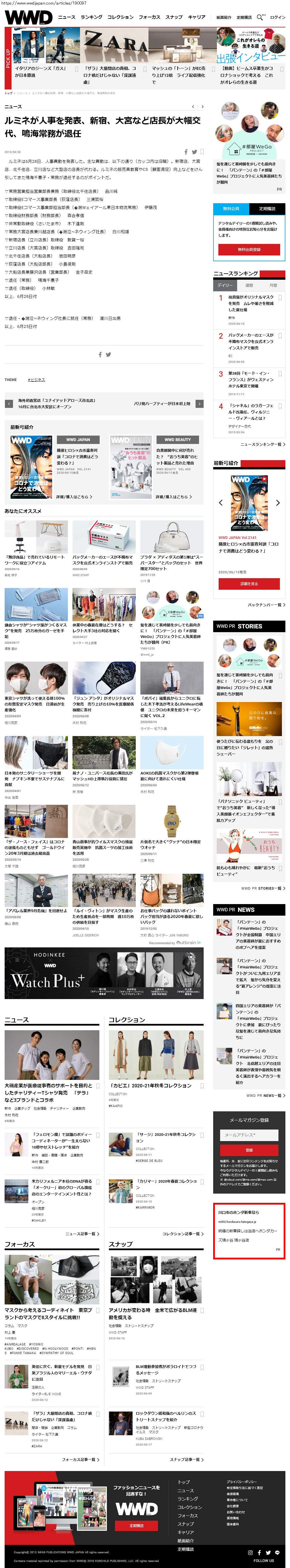Switch news ranking to 月間 tab

[273, 285]
